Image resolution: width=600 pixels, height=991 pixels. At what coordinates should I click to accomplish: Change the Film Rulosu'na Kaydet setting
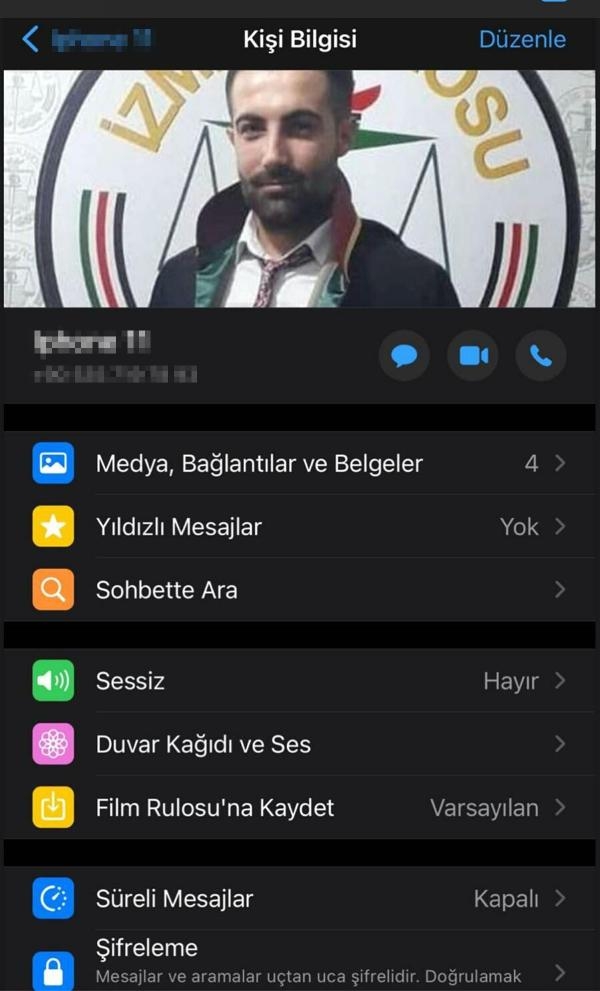(300, 808)
